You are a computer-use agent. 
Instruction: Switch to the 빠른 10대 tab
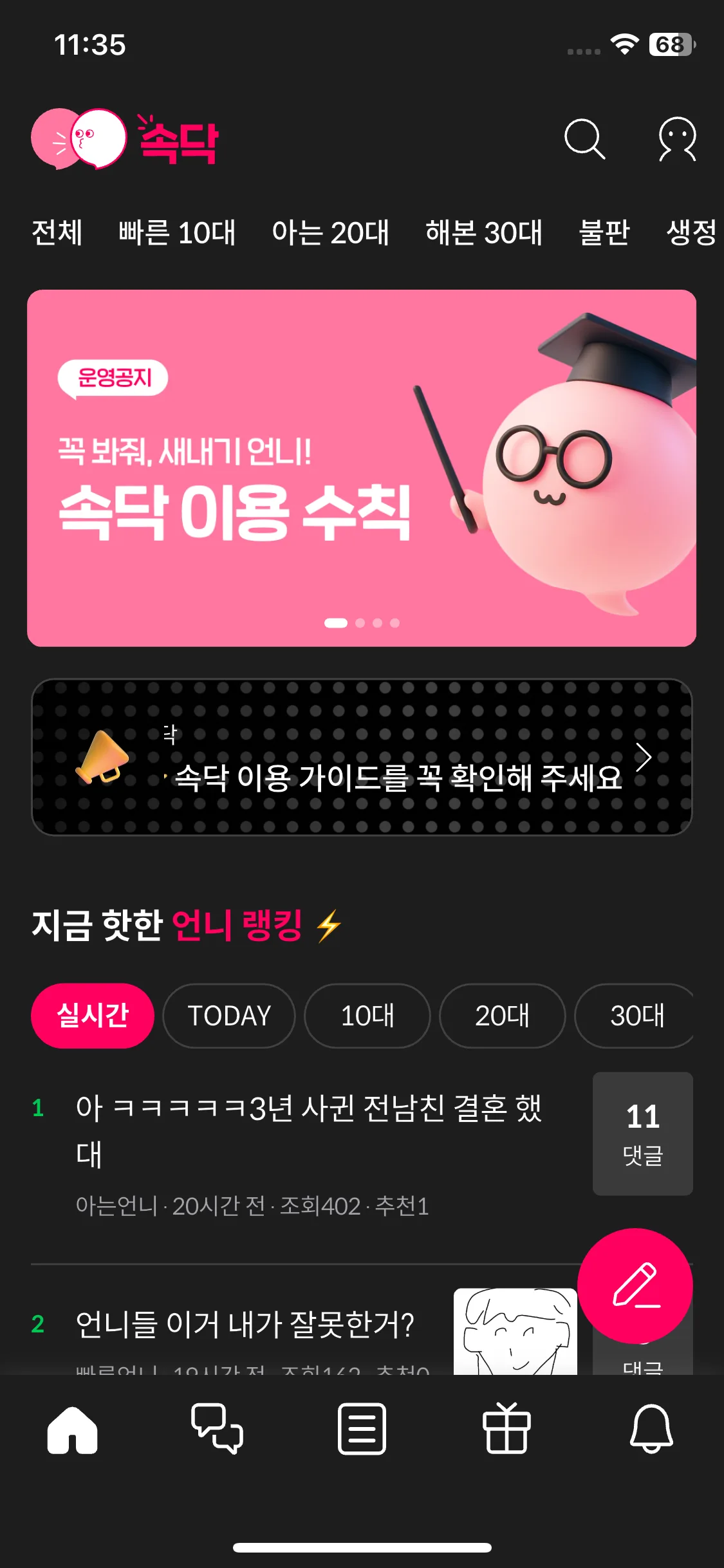pyautogui.click(x=177, y=232)
